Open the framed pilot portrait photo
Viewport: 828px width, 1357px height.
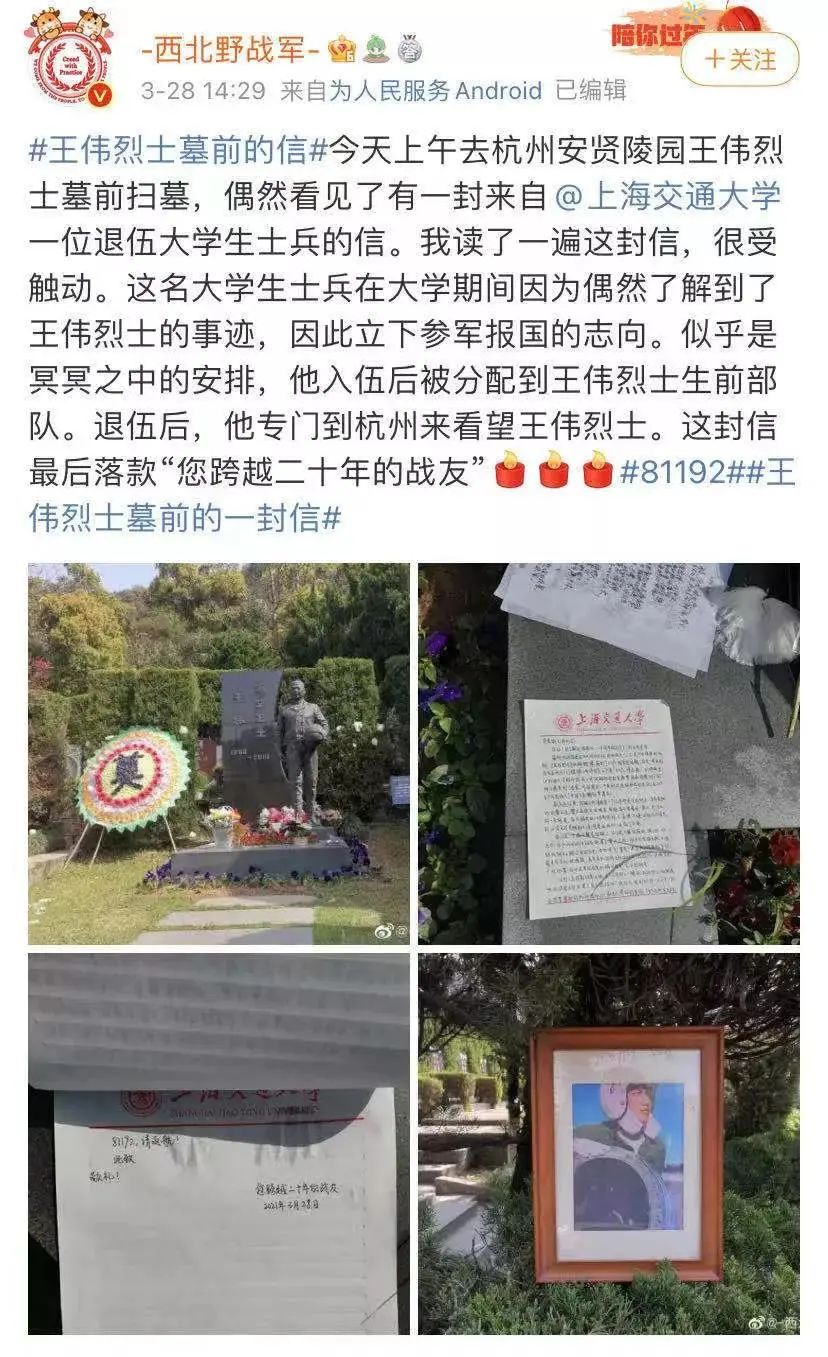608,1144
